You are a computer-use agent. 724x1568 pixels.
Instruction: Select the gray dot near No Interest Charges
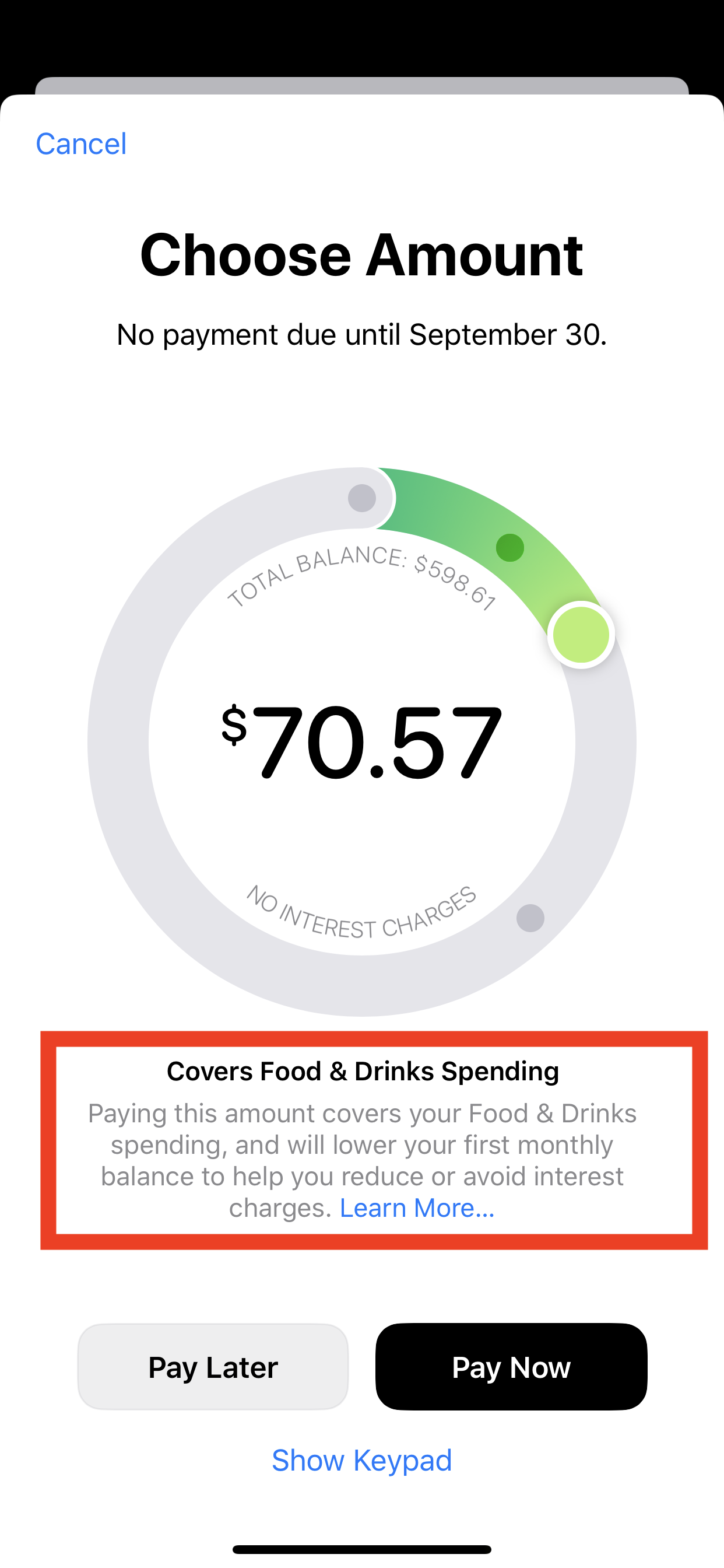(x=530, y=918)
